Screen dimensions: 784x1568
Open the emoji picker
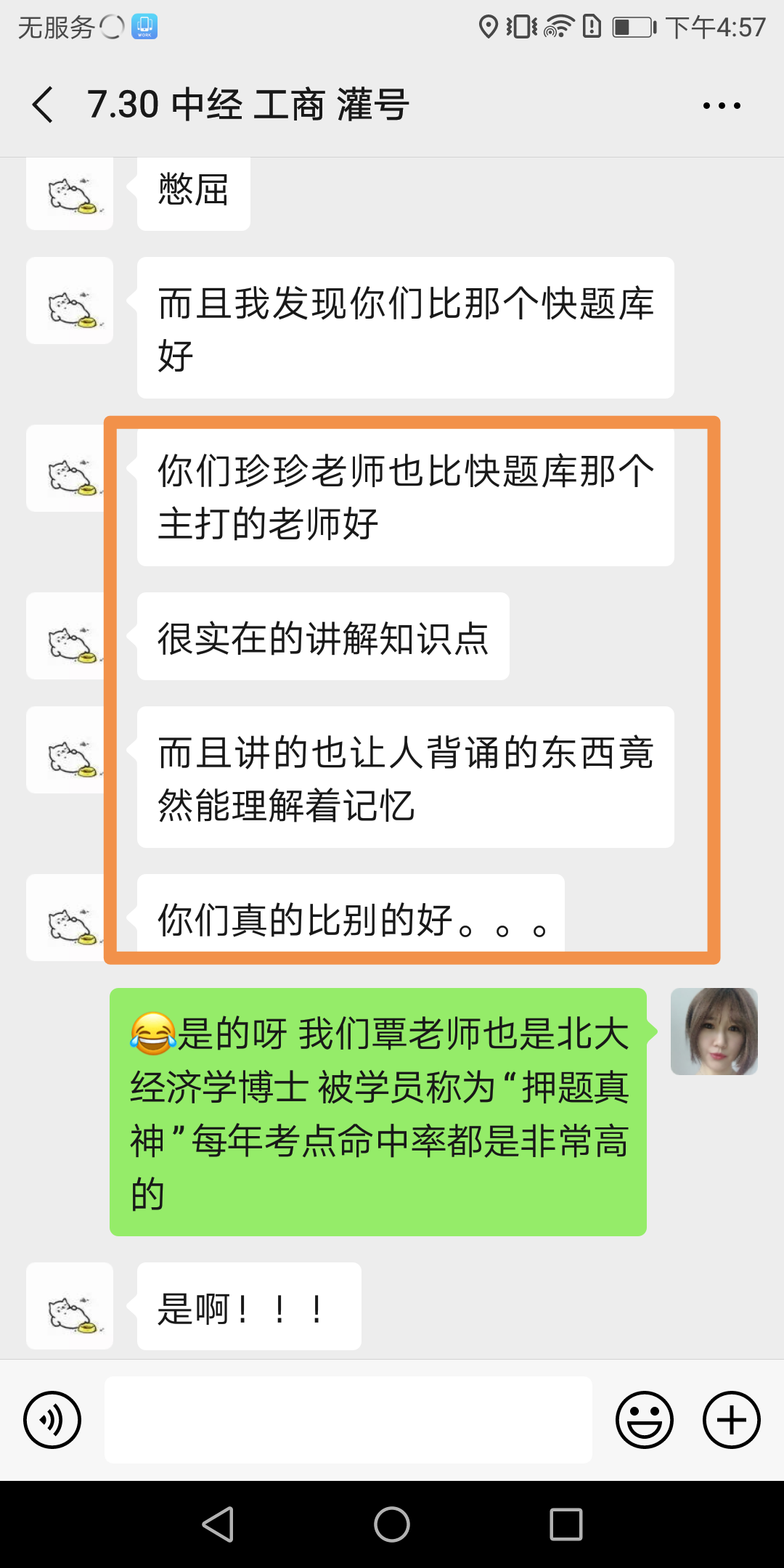click(645, 1420)
